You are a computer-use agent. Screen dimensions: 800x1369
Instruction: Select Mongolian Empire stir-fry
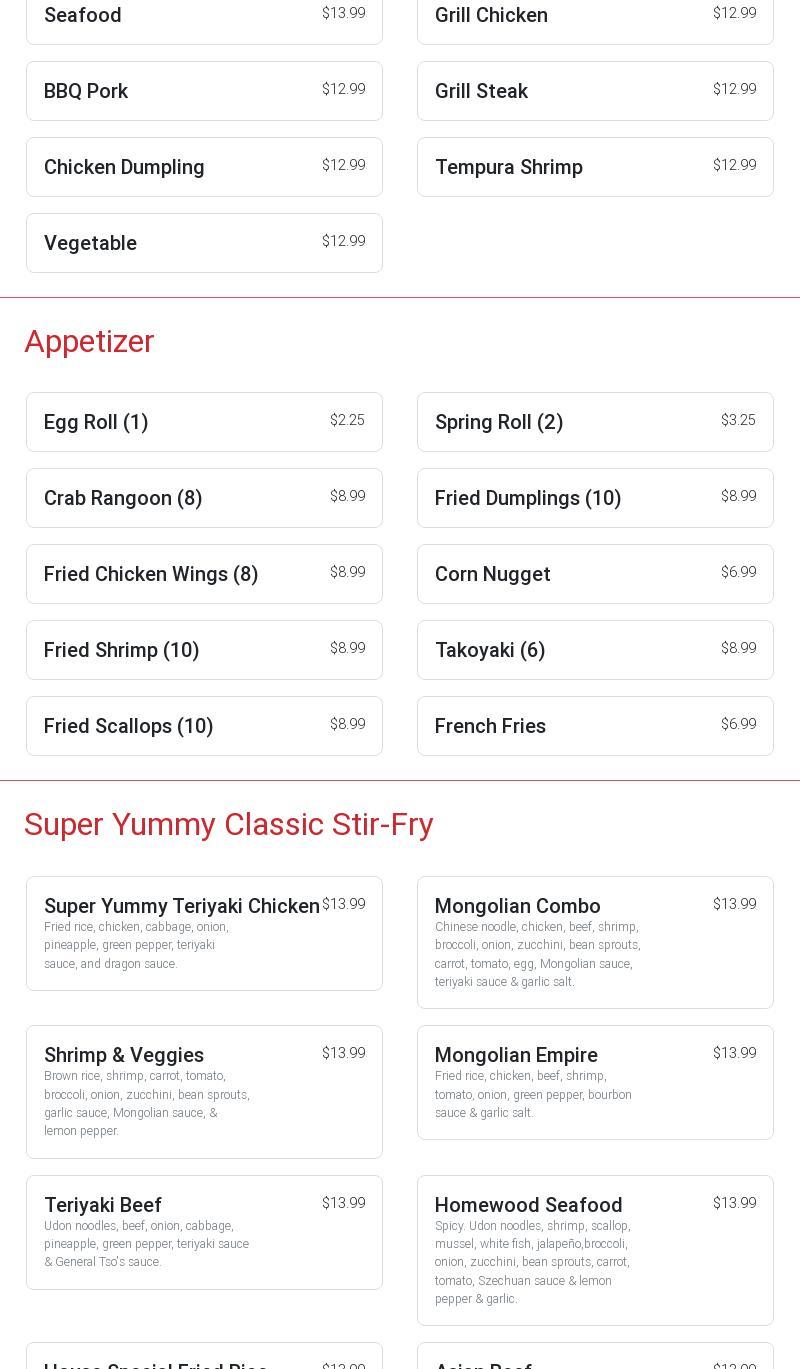pos(595,1082)
